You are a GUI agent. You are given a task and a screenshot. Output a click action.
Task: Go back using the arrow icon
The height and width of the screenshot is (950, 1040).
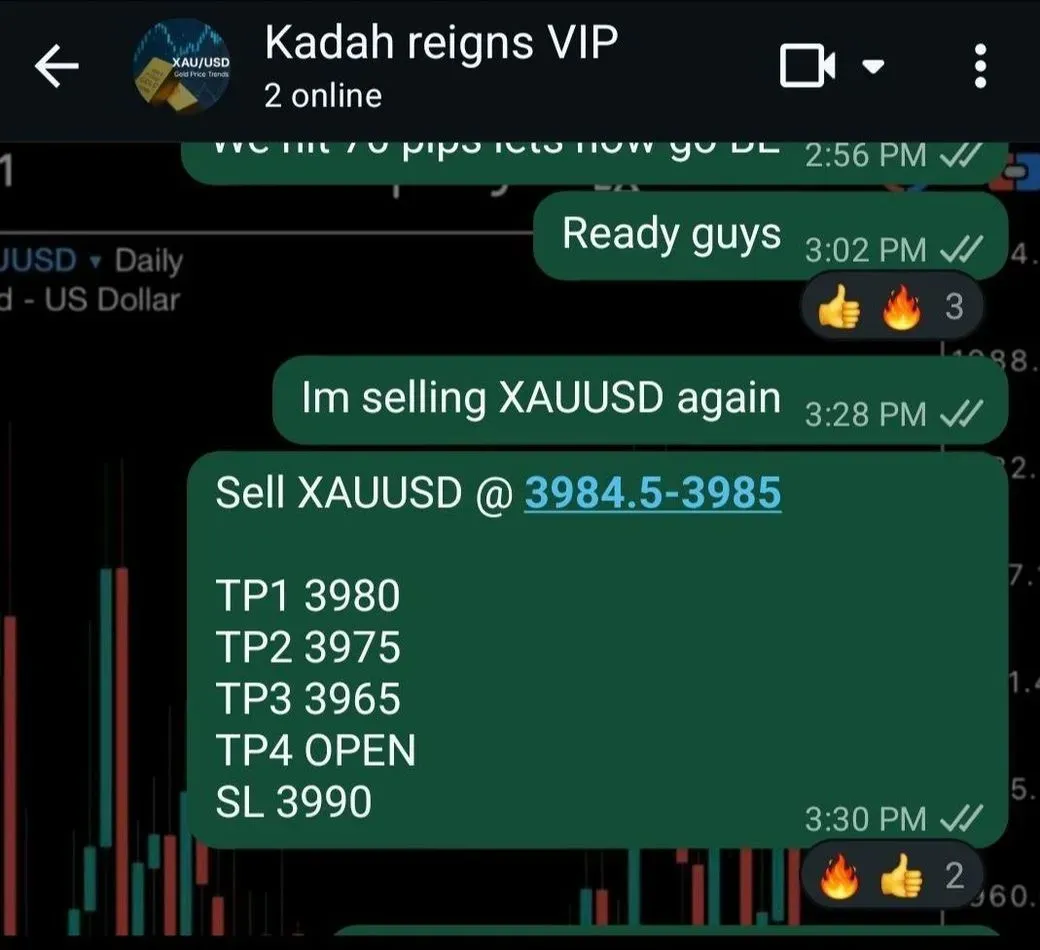[56, 67]
